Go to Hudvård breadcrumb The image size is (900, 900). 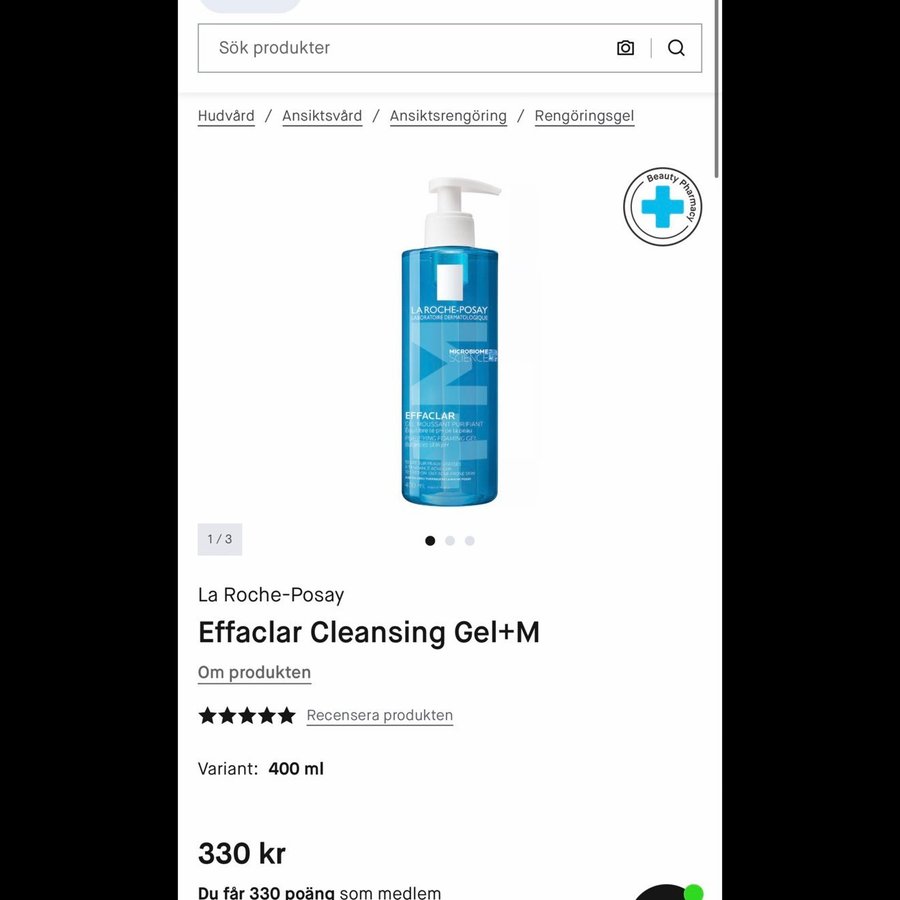point(226,116)
